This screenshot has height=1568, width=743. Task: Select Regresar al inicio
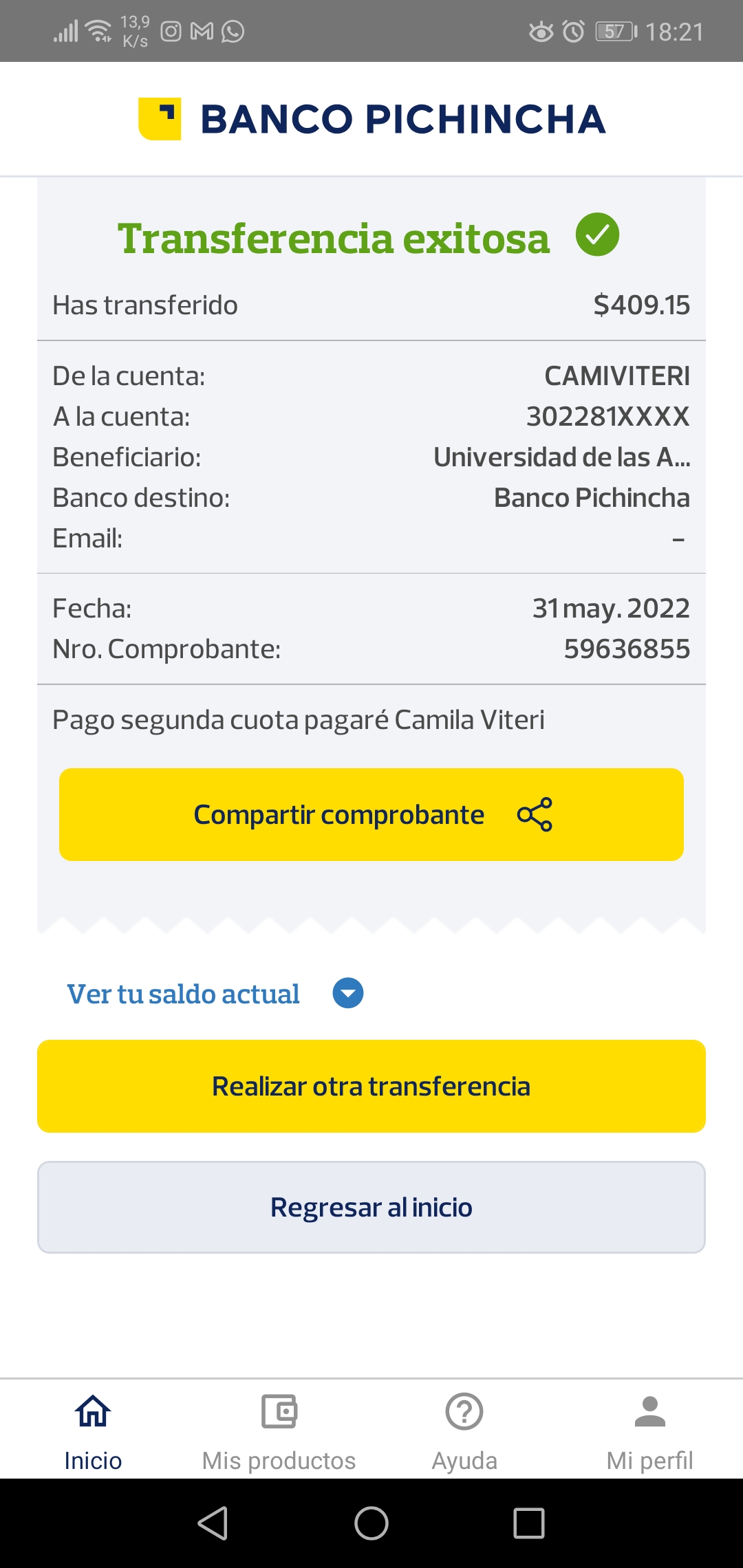[371, 1207]
